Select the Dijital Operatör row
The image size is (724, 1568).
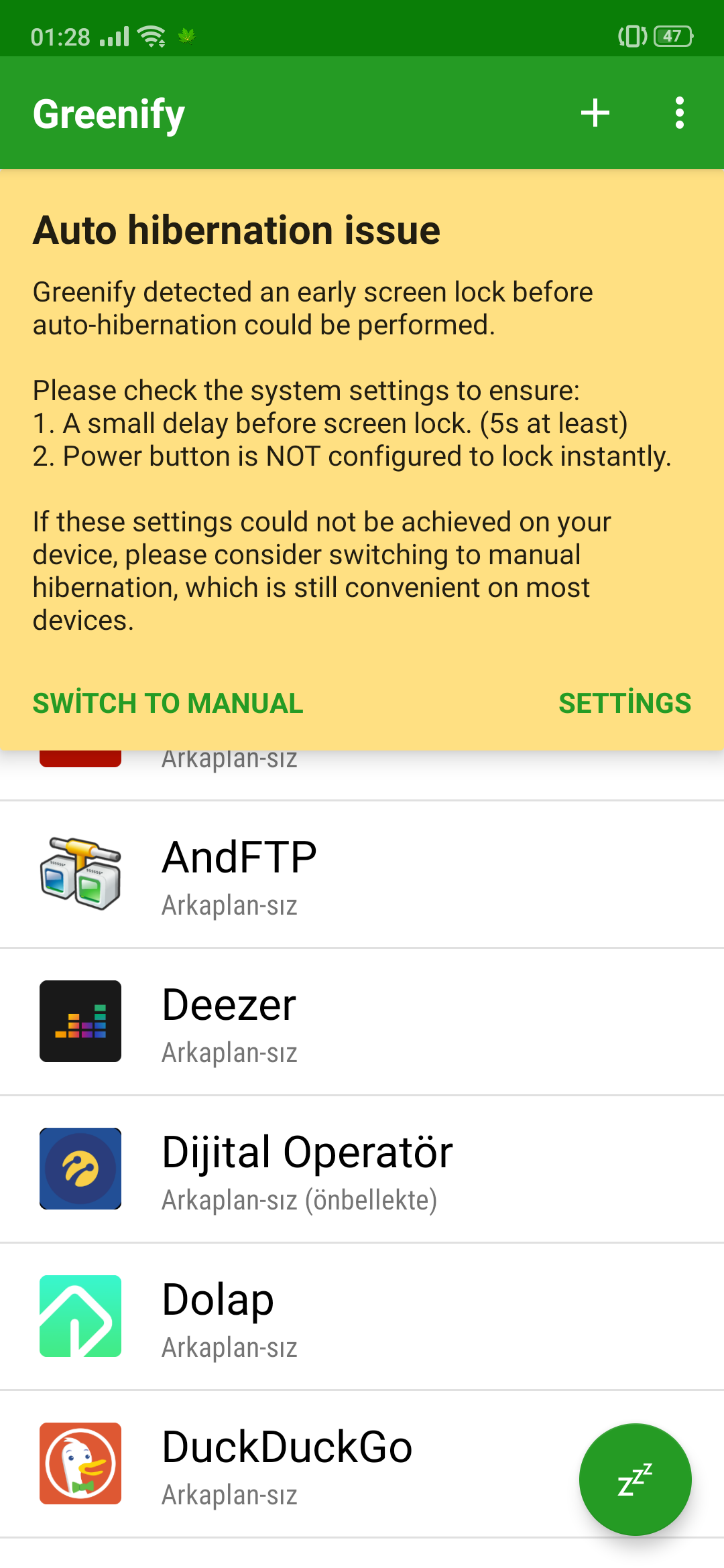(x=362, y=1169)
